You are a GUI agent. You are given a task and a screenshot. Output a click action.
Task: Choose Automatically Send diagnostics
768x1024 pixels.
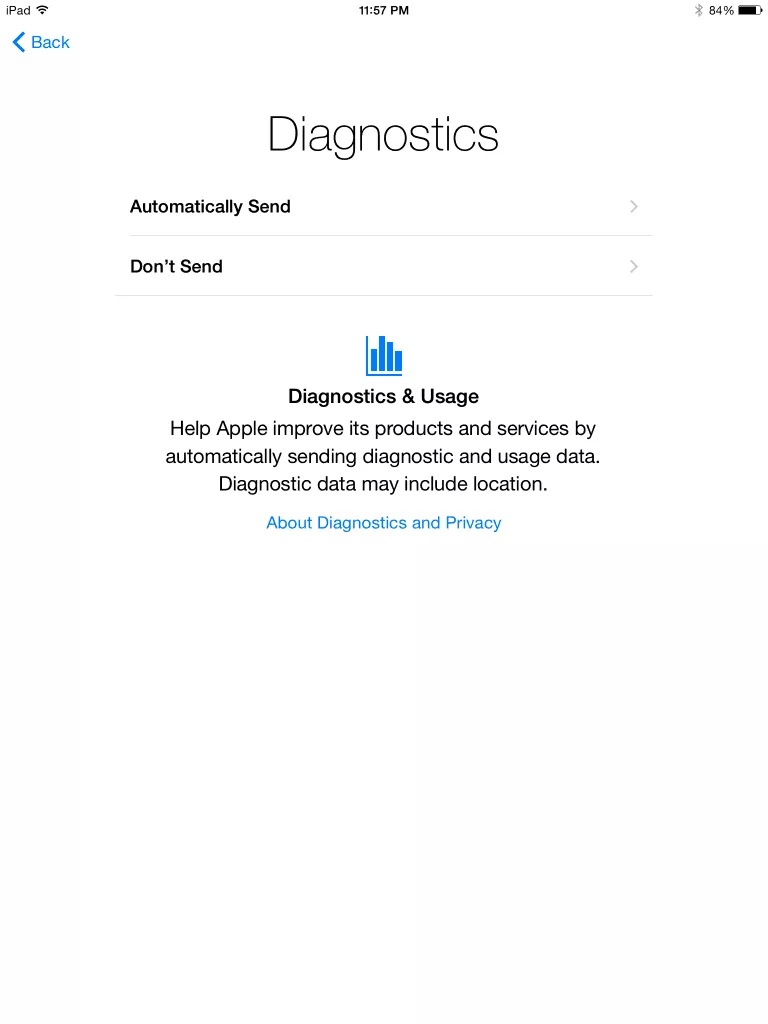point(384,207)
